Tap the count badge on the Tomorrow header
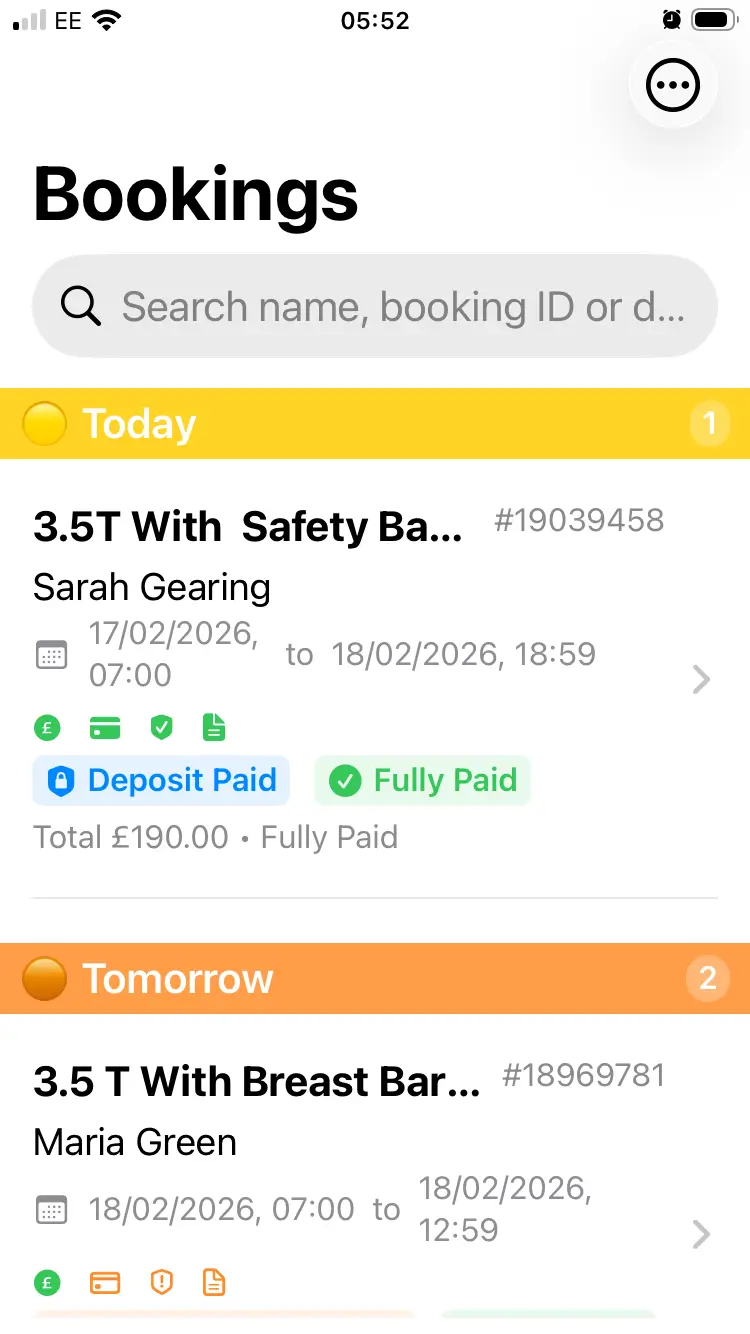 (708, 979)
